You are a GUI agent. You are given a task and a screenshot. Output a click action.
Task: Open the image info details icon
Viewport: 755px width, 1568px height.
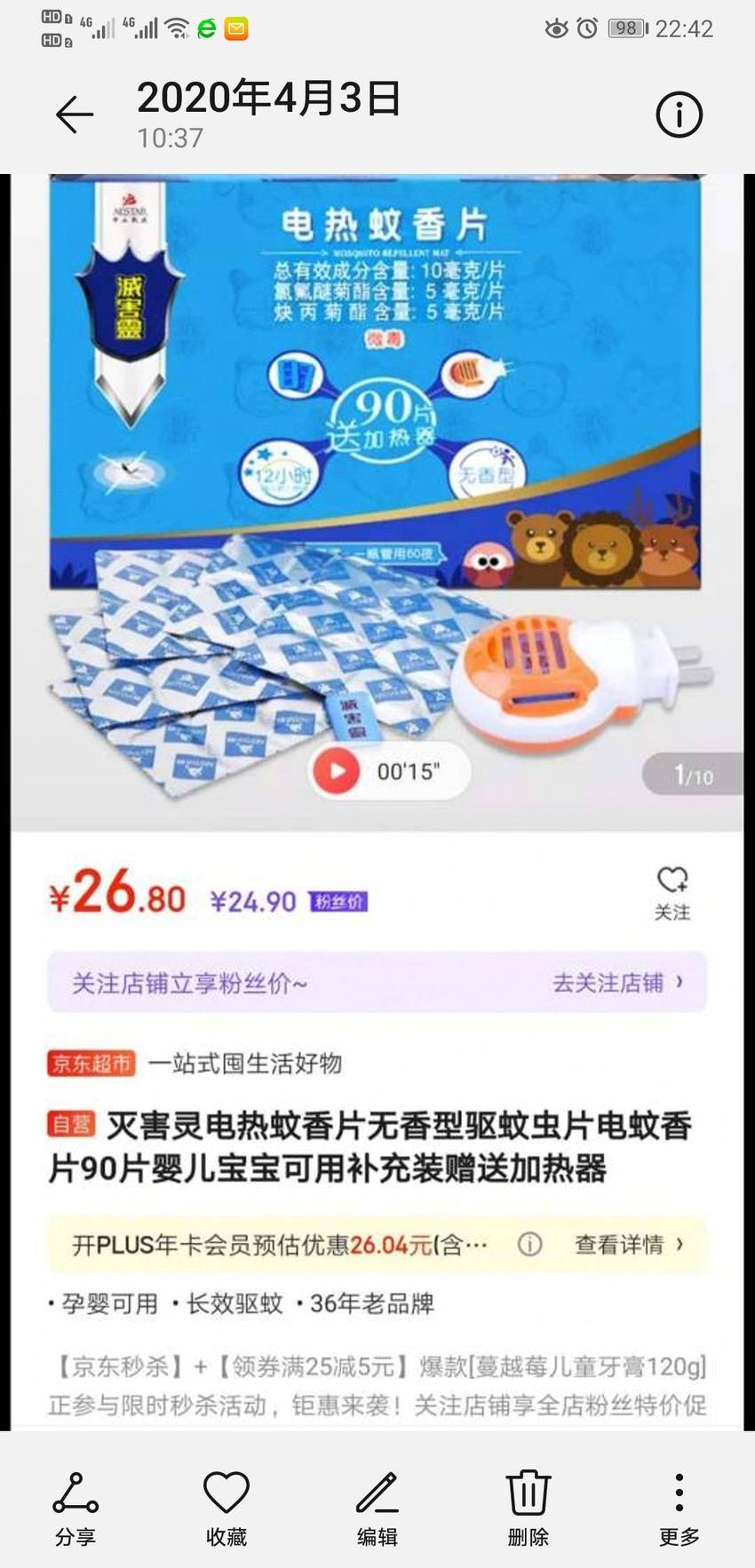tap(679, 115)
